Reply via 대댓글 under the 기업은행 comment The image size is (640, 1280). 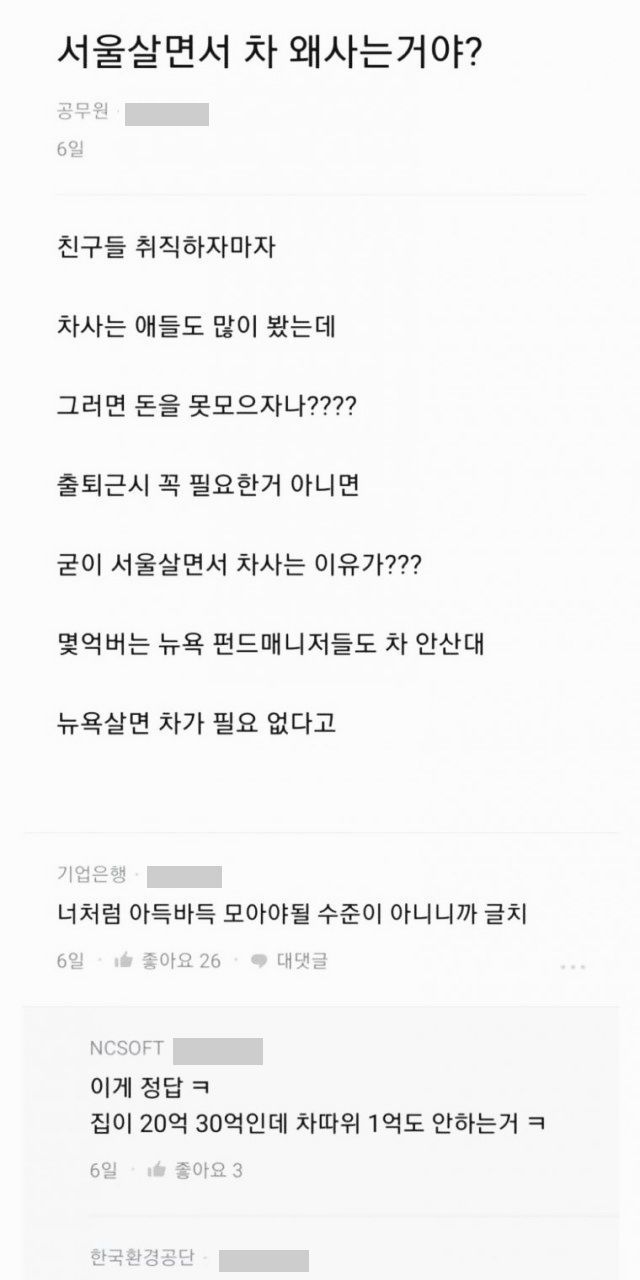pos(288,961)
